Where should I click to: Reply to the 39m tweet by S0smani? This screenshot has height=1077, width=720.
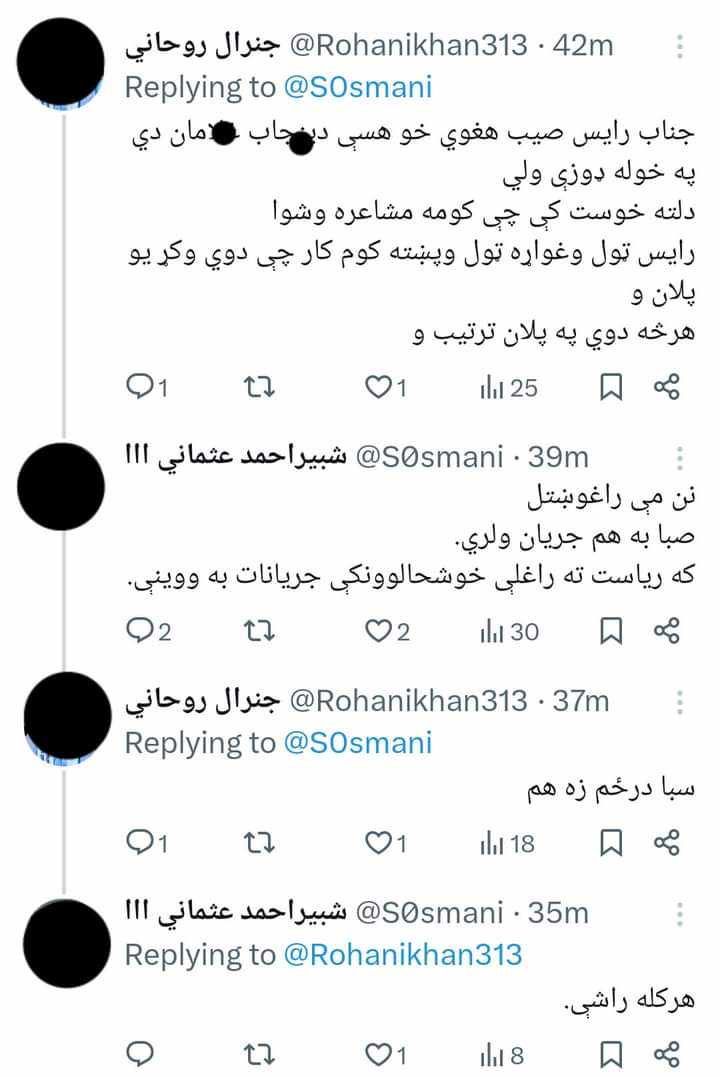[141, 631]
